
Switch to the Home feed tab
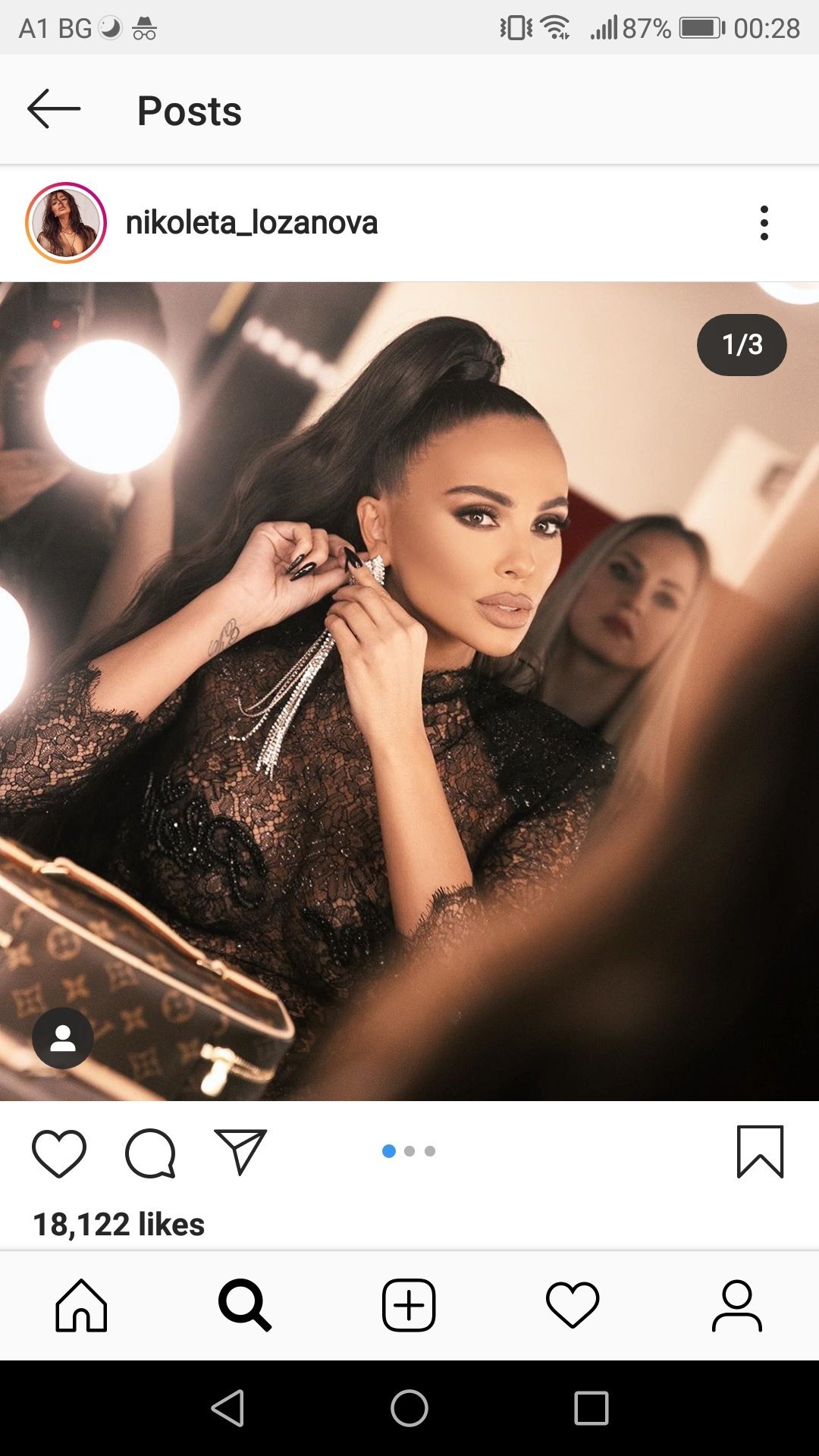tap(81, 1305)
